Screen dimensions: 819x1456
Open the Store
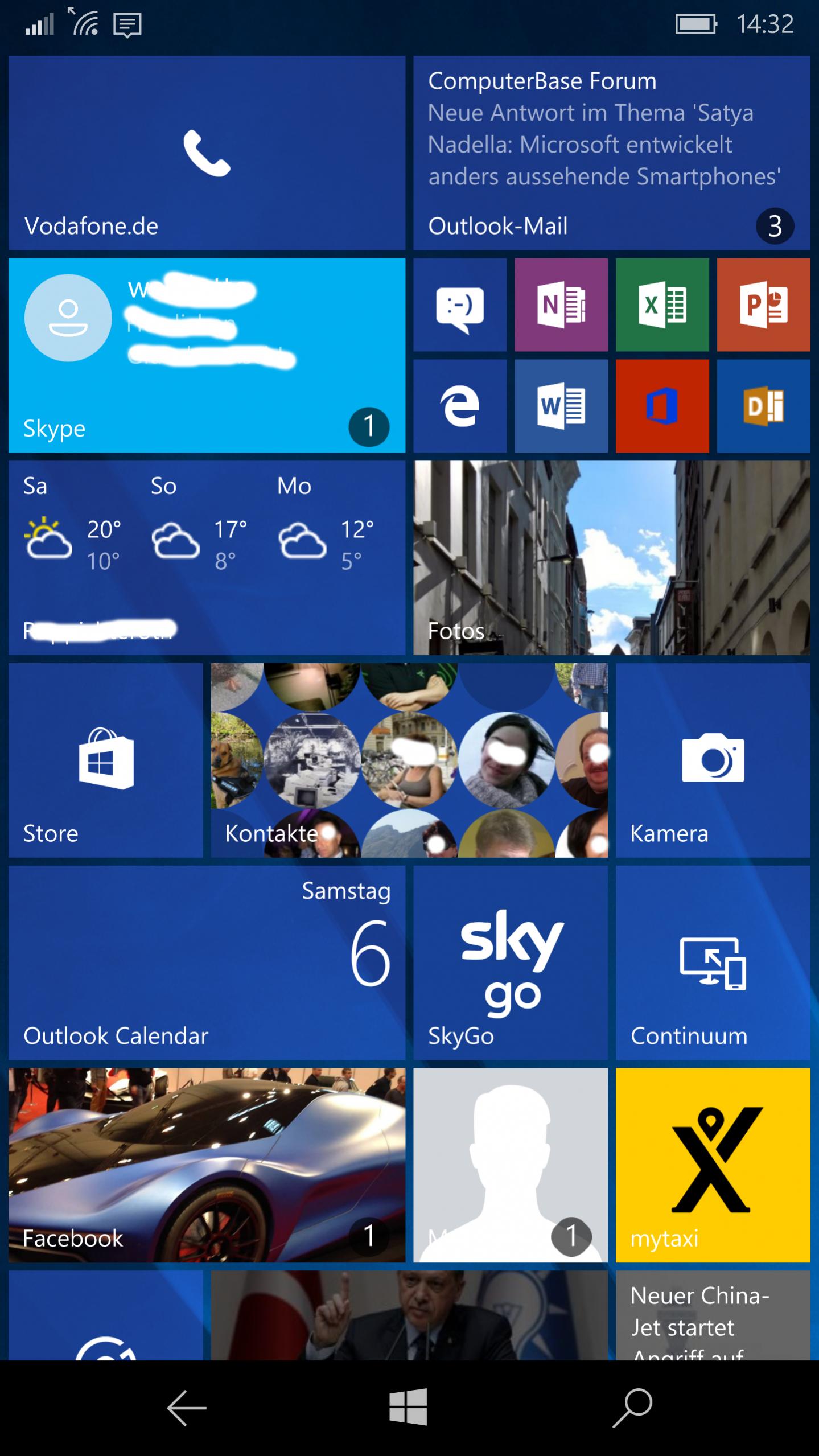pos(106,760)
